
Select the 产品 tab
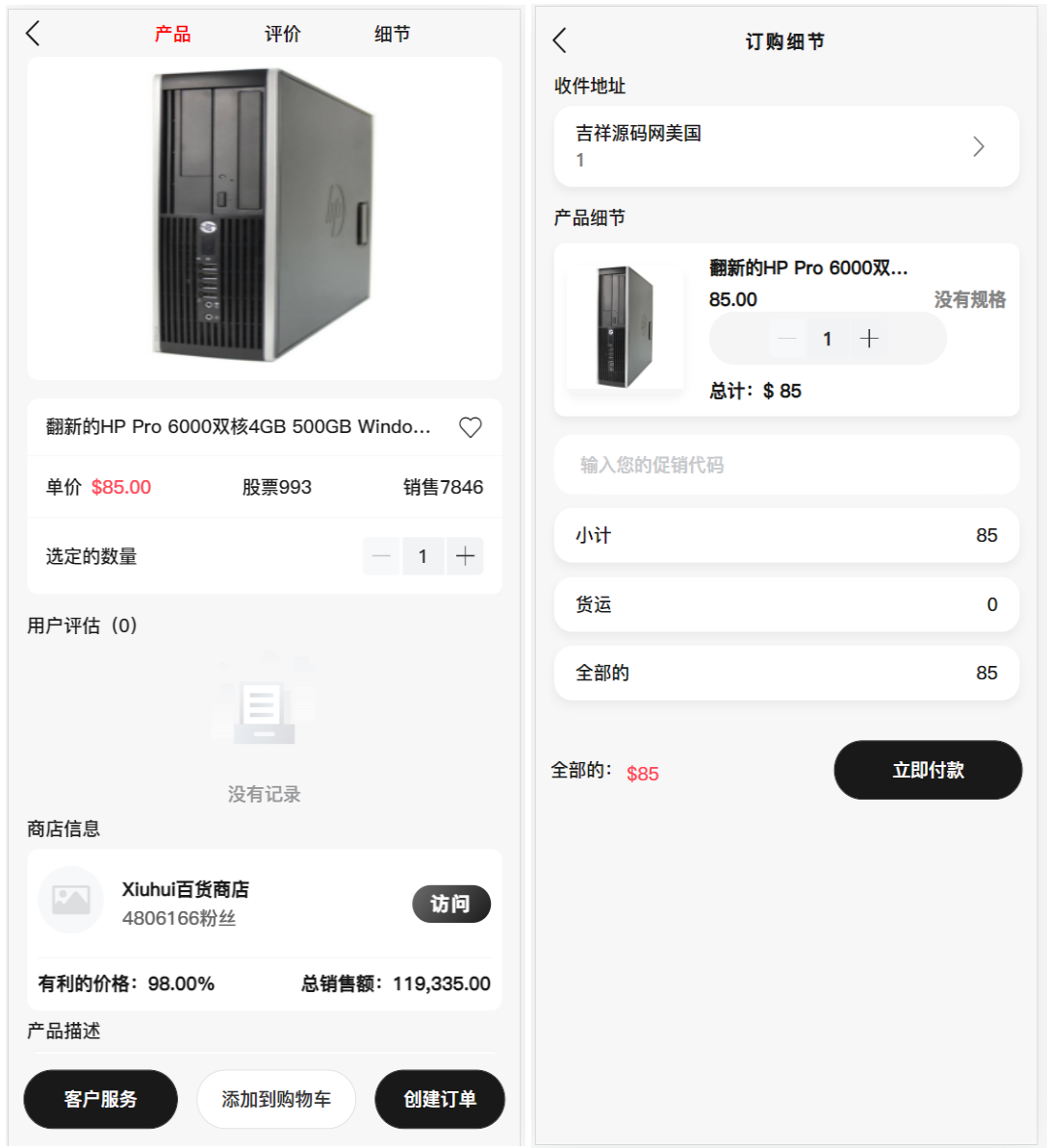172,33
